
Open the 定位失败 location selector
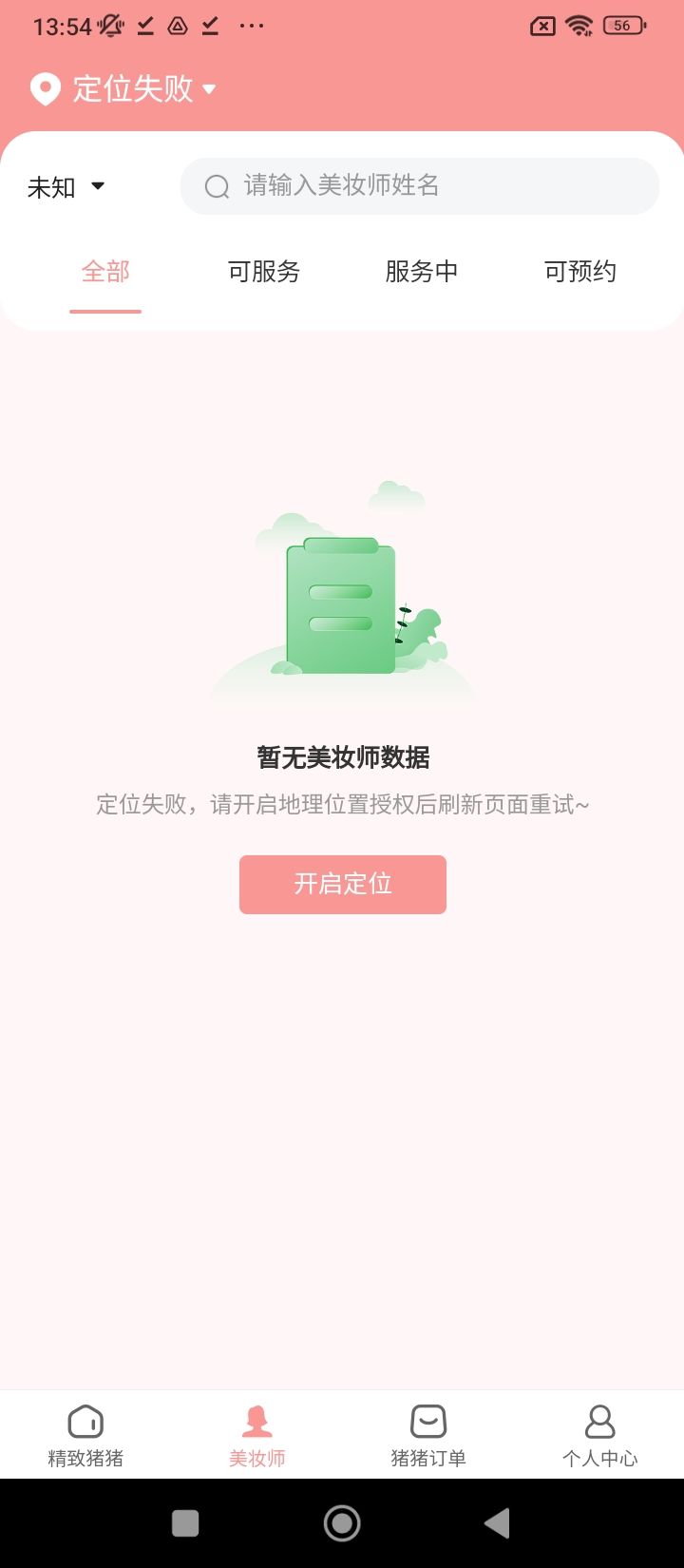point(123,88)
